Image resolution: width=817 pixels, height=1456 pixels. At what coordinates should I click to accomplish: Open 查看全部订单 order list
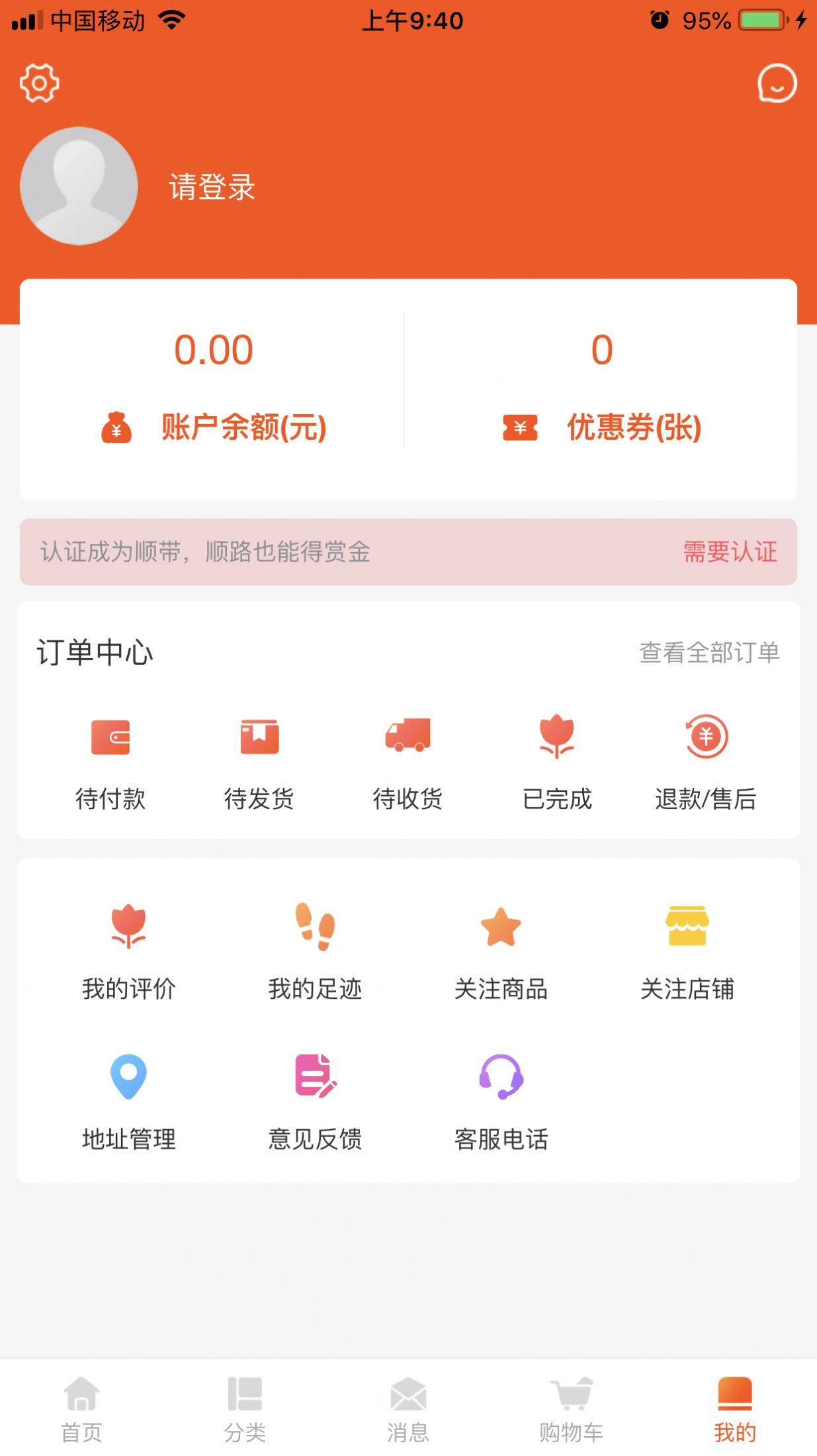pos(709,653)
